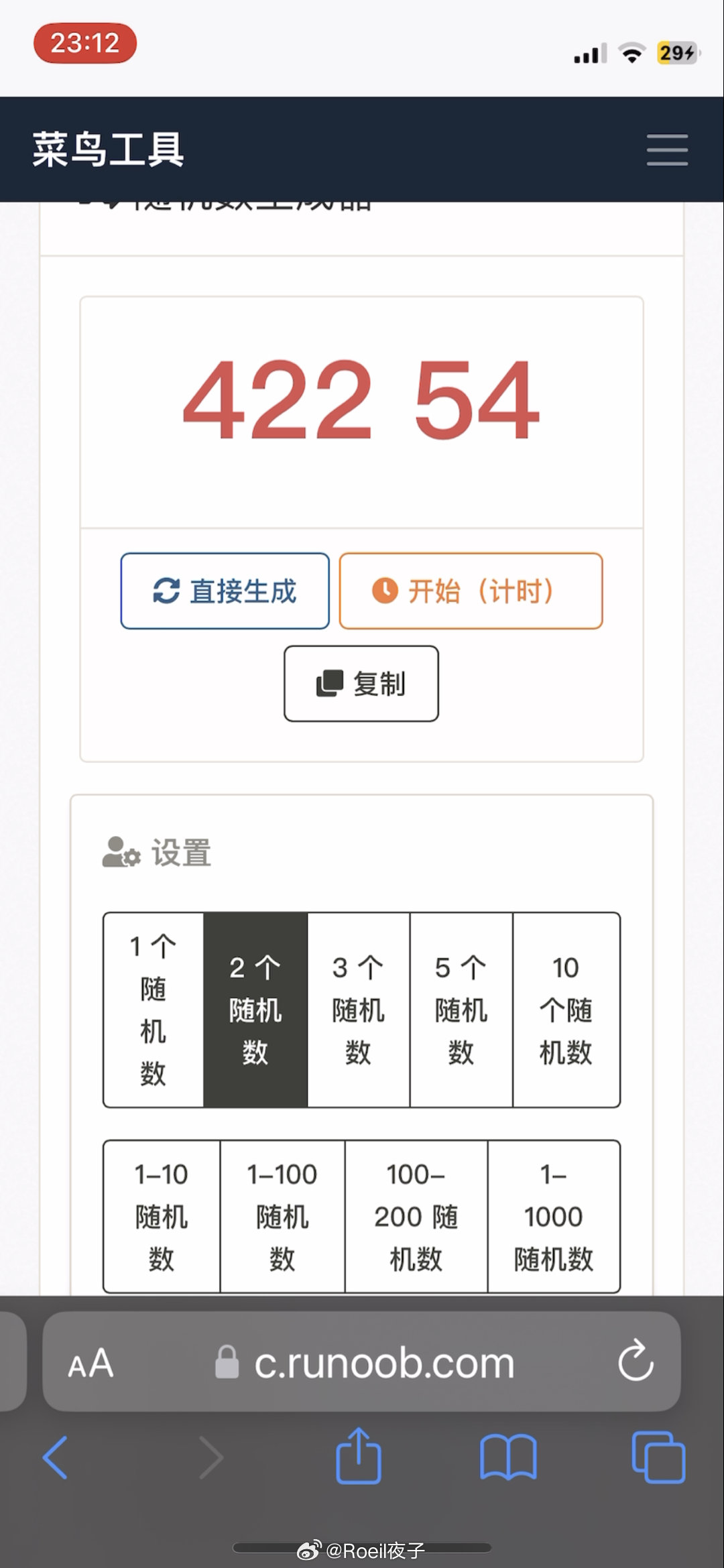Pick the 100–200 随机数 range
The width and height of the screenshot is (724, 1568).
(416, 1217)
